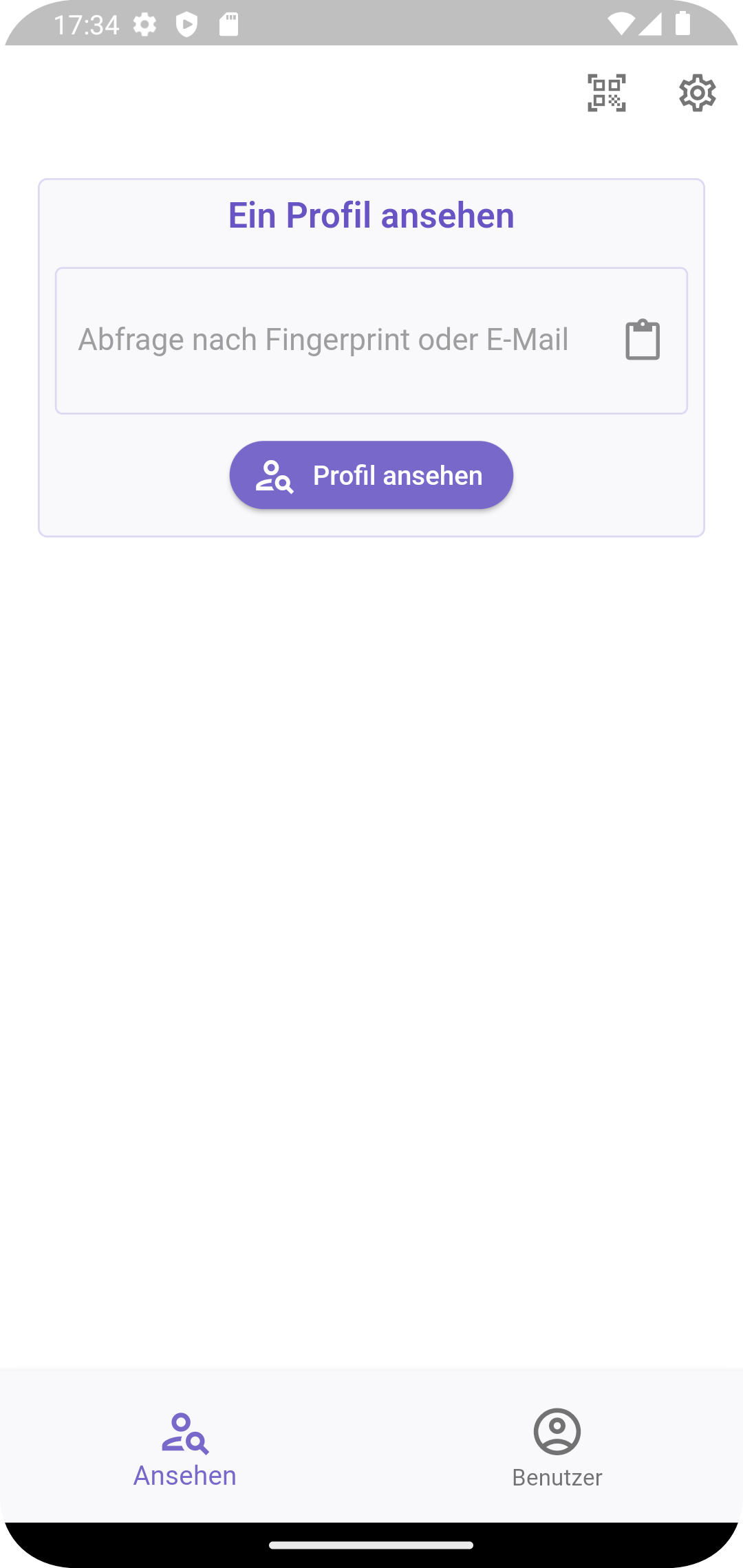This screenshot has width=743, height=1568.
Task: Open the settings gear
Action: pos(697,93)
